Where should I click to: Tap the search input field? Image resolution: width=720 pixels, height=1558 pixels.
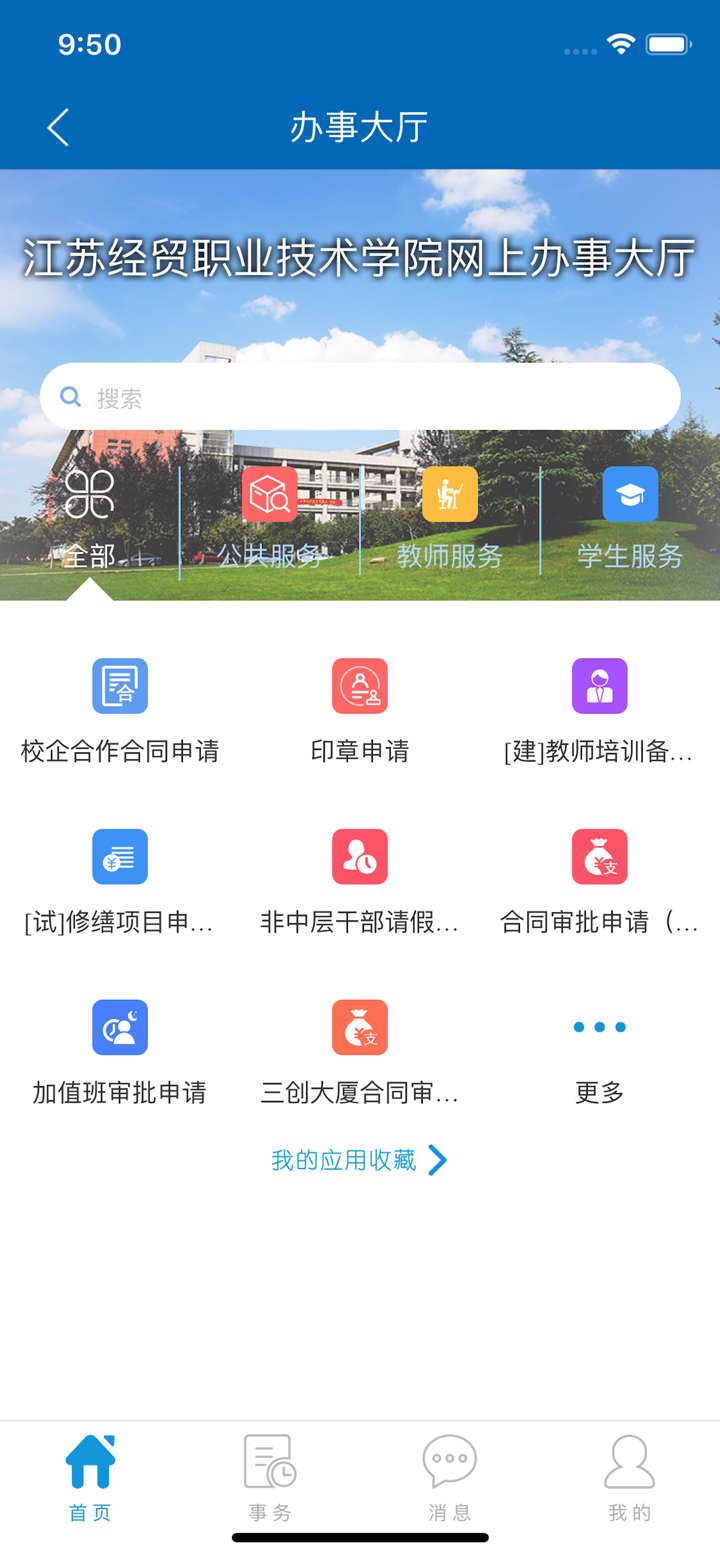pyautogui.click(x=360, y=396)
